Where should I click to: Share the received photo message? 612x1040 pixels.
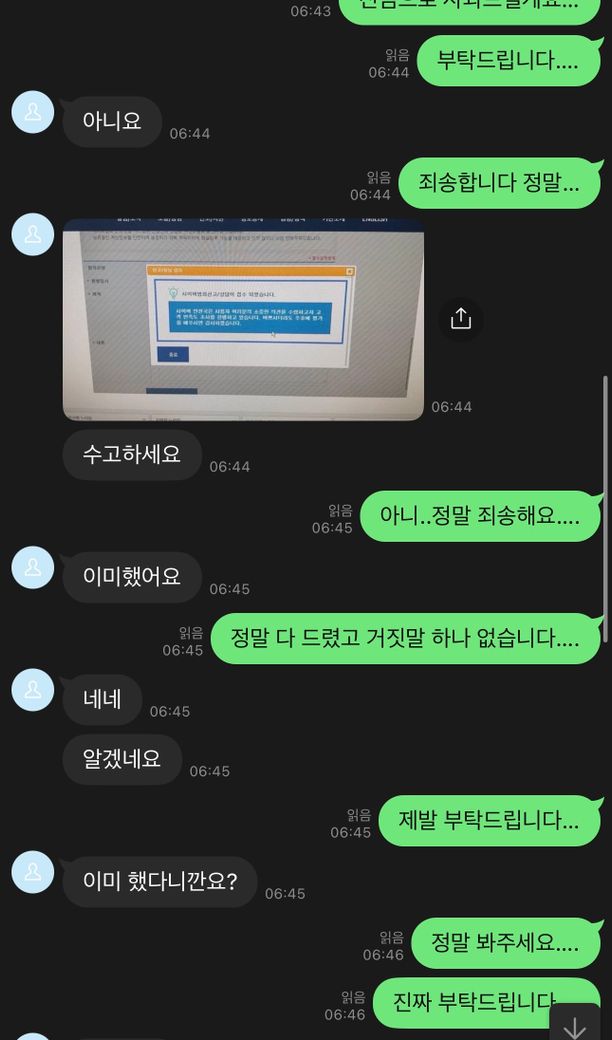460,319
